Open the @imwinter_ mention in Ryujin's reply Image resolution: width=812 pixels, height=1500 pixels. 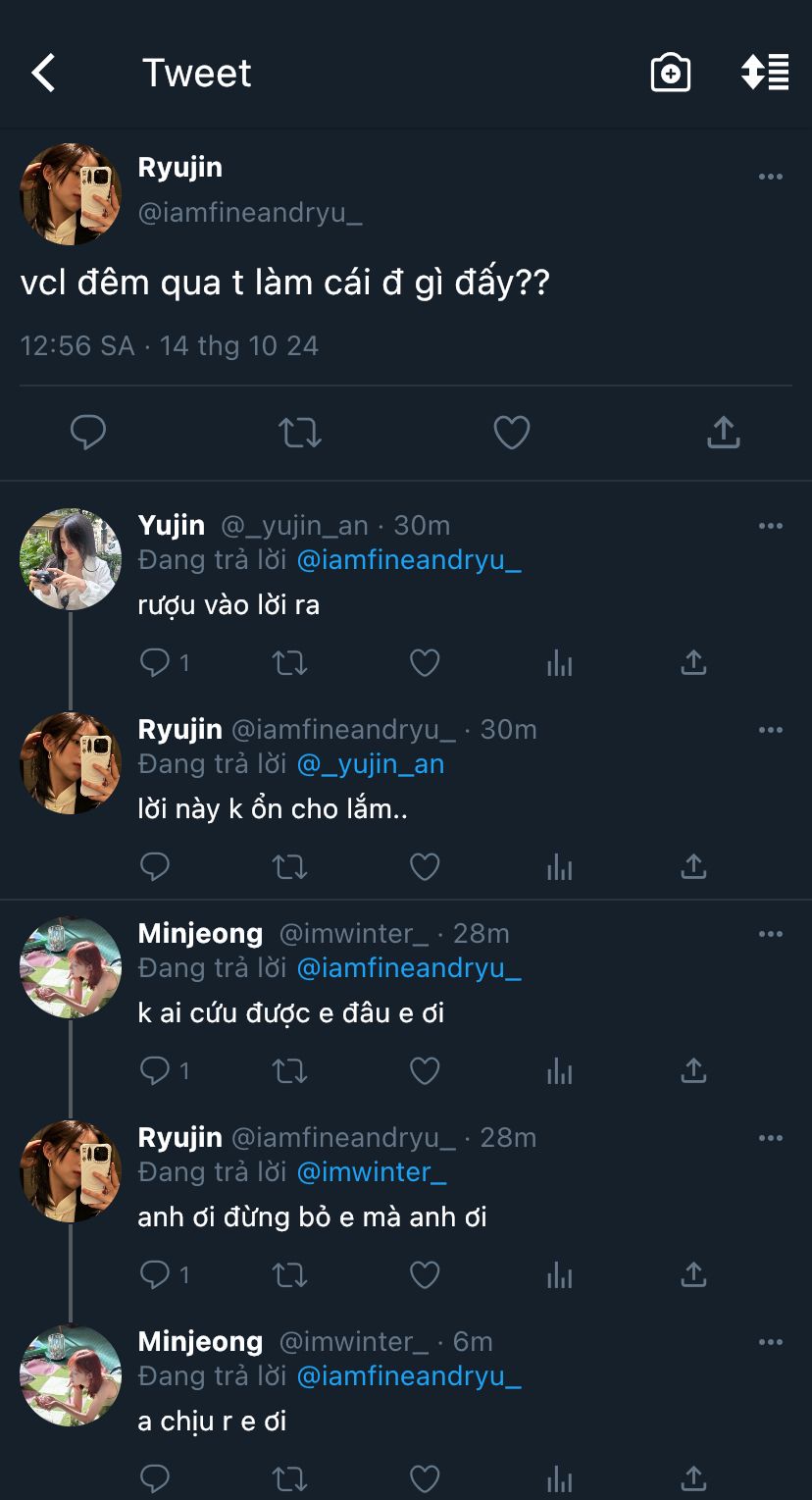click(x=372, y=1172)
